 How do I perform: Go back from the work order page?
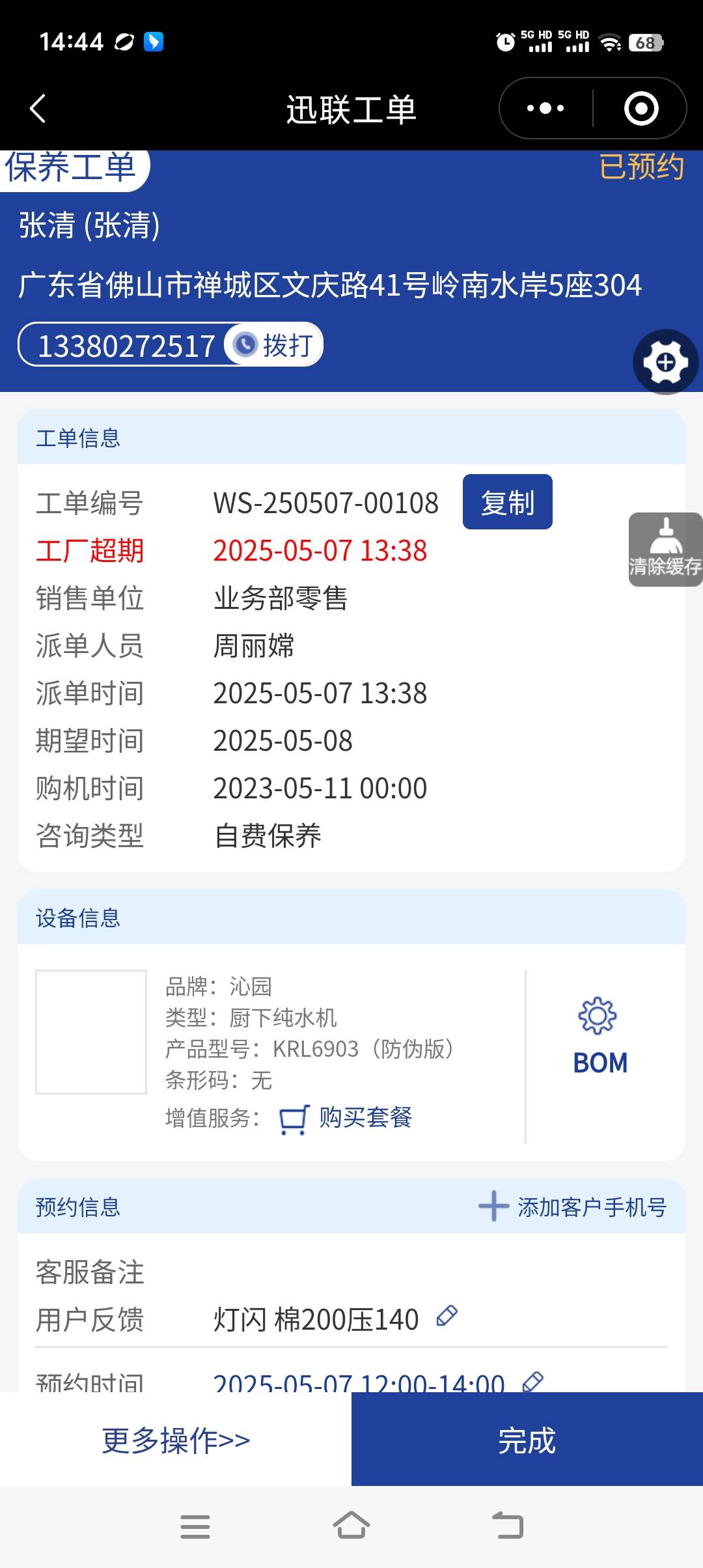(x=38, y=109)
